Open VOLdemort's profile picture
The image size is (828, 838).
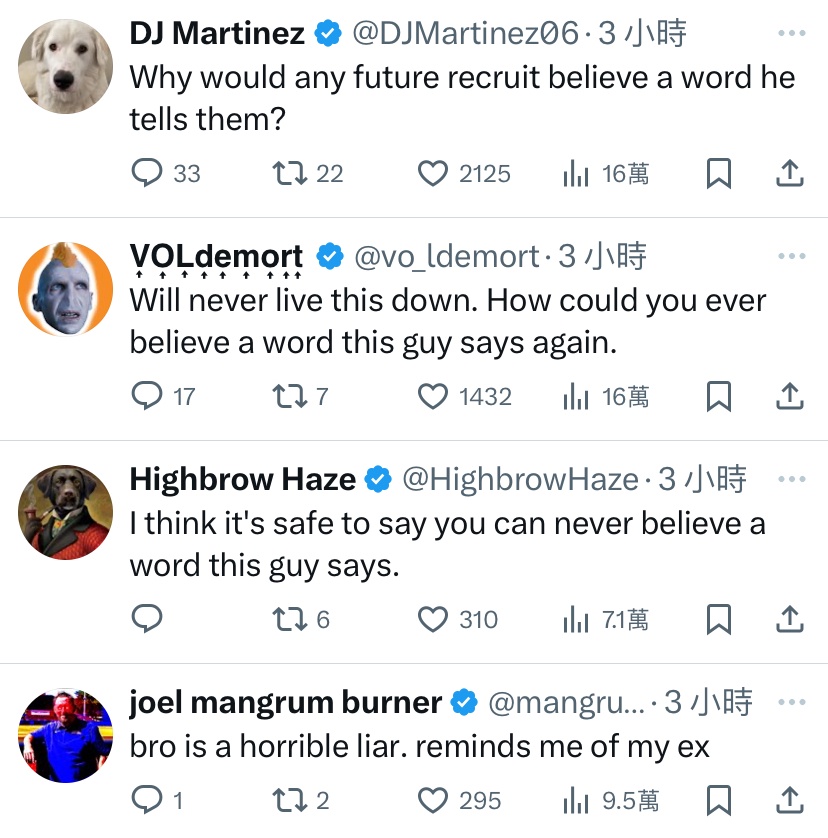[65, 289]
